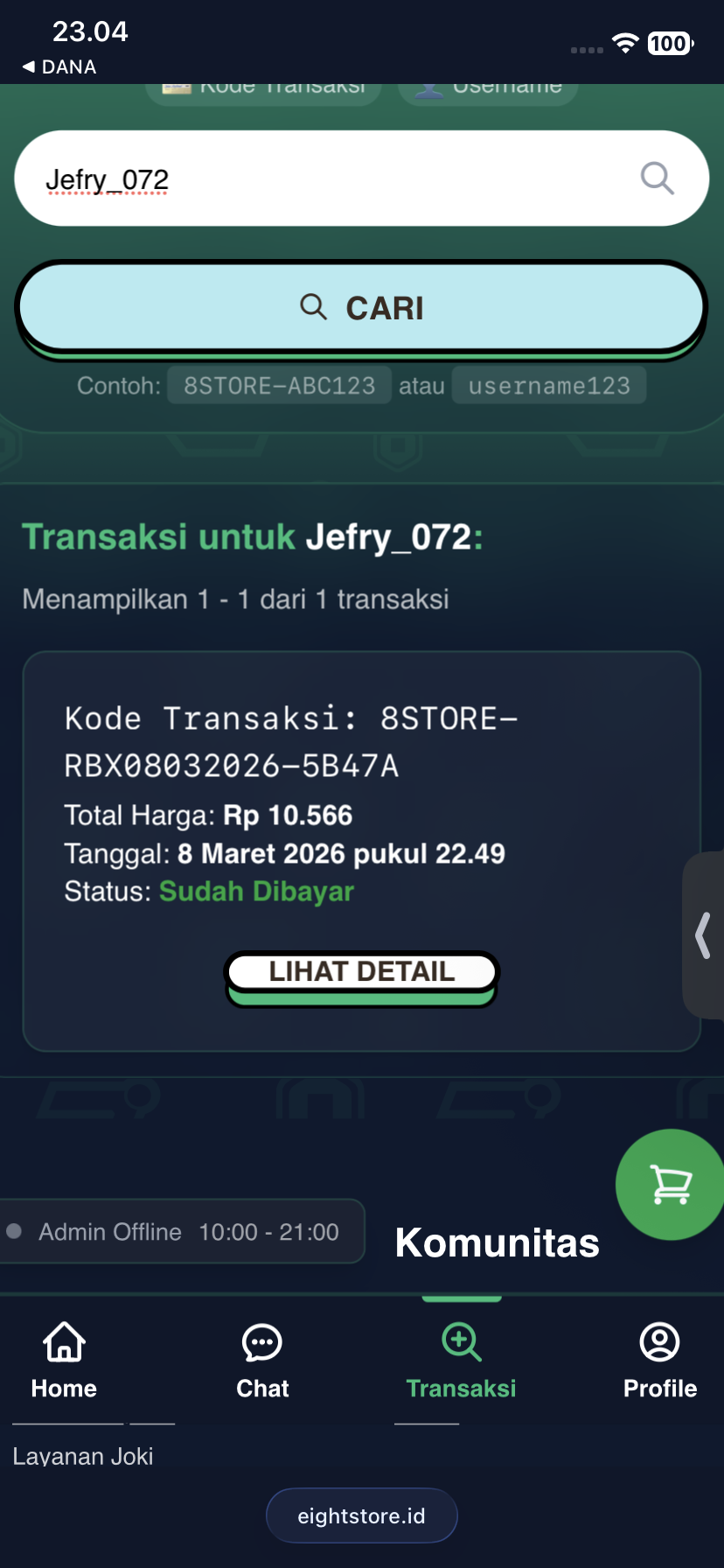
Task: Tap the eightstore.id address bar
Action: pos(361,1515)
